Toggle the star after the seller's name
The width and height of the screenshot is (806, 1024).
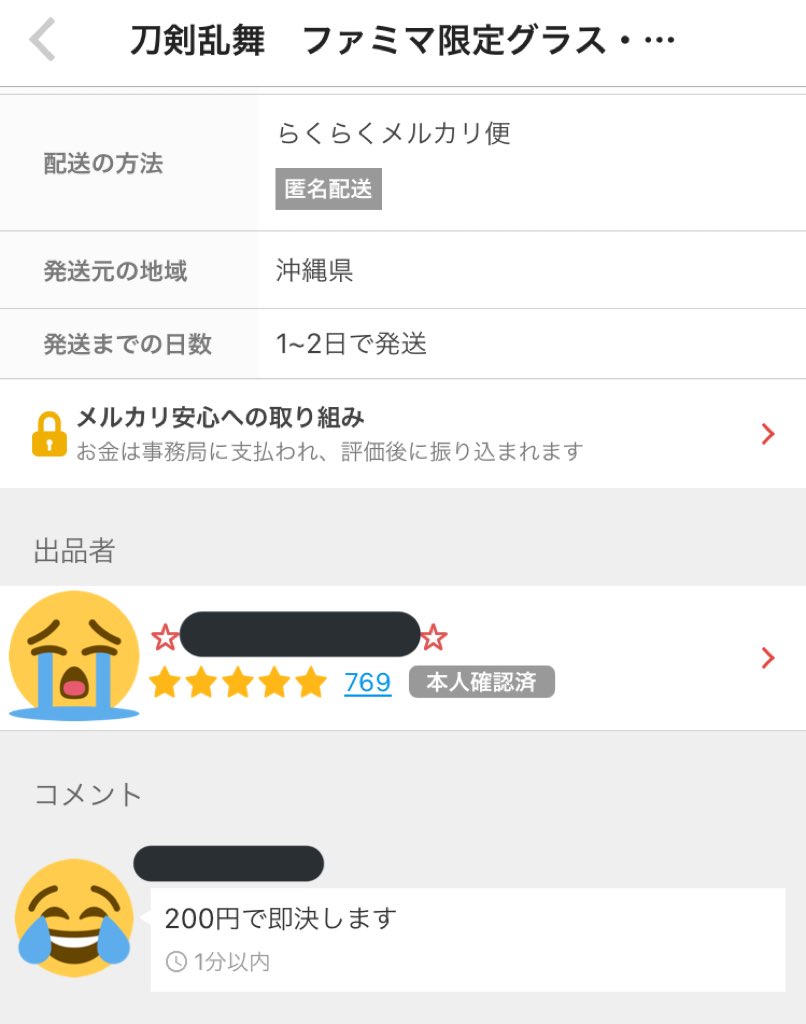click(x=432, y=635)
